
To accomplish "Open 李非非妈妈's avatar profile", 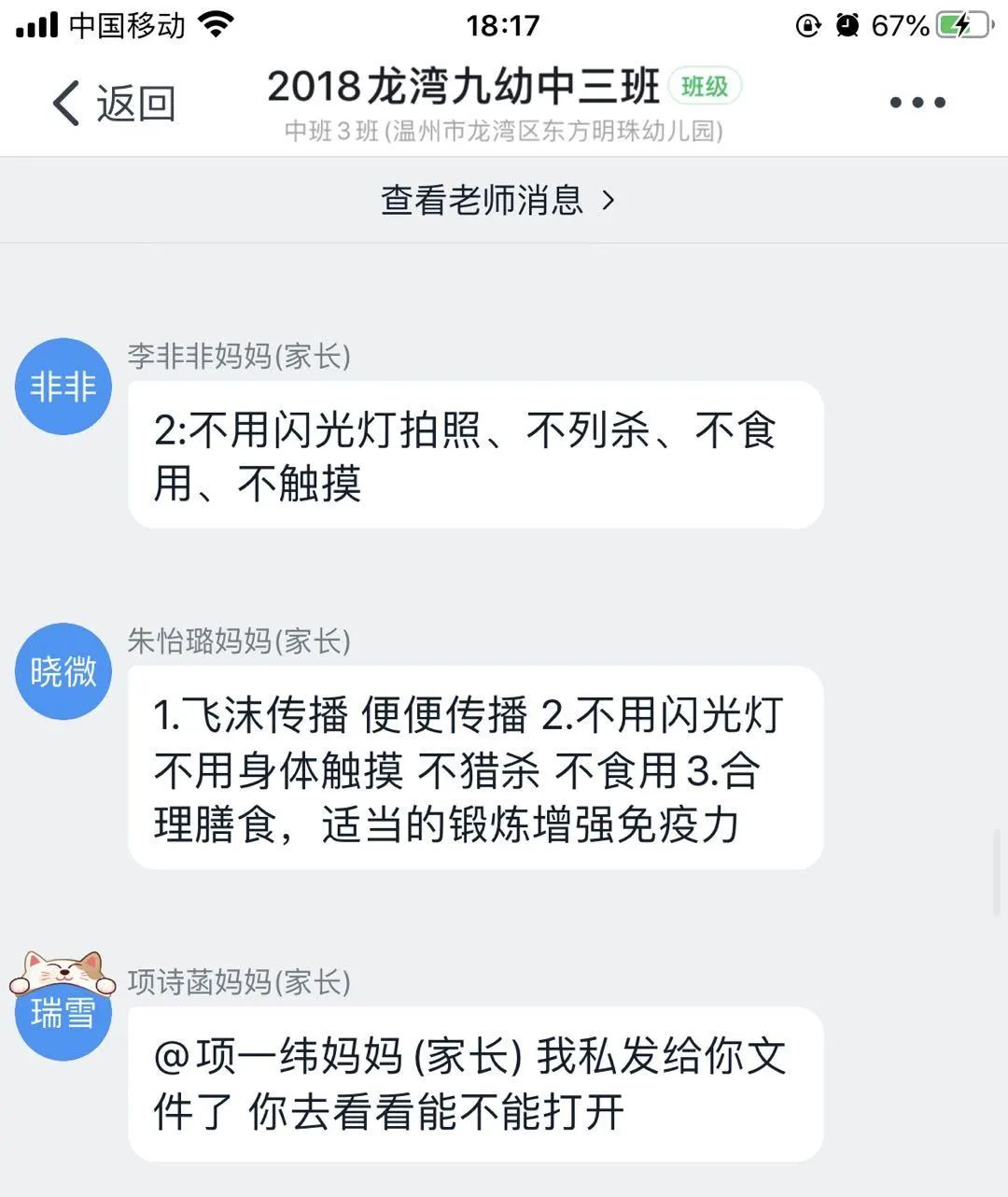I will click(63, 387).
